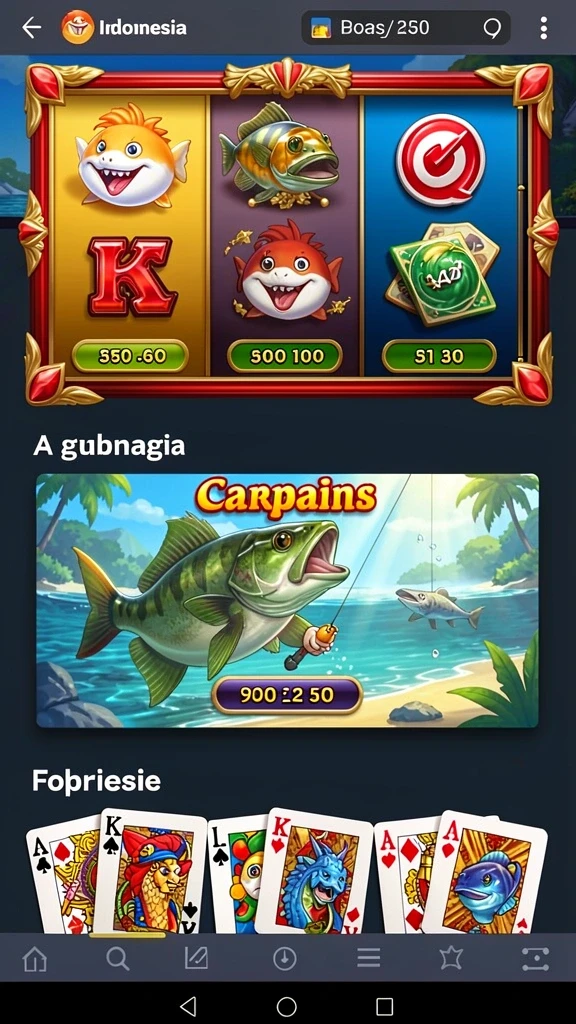Viewport: 576px width, 1024px height.
Task: Tap the green 500 100 button
Action: 285,356
